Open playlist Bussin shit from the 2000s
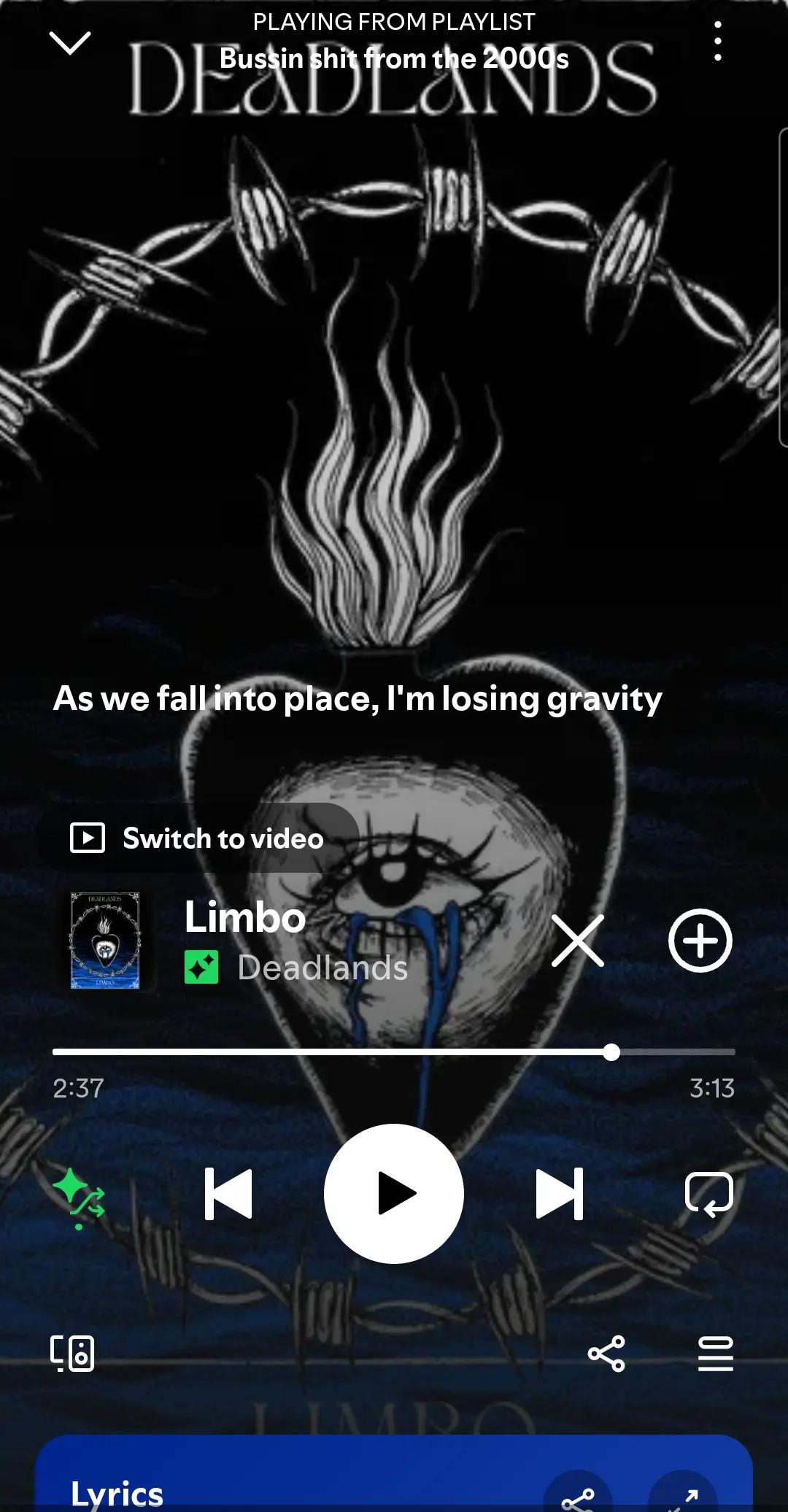Image resolution: width=788 pixels, height=1512 pixels. 394,58
